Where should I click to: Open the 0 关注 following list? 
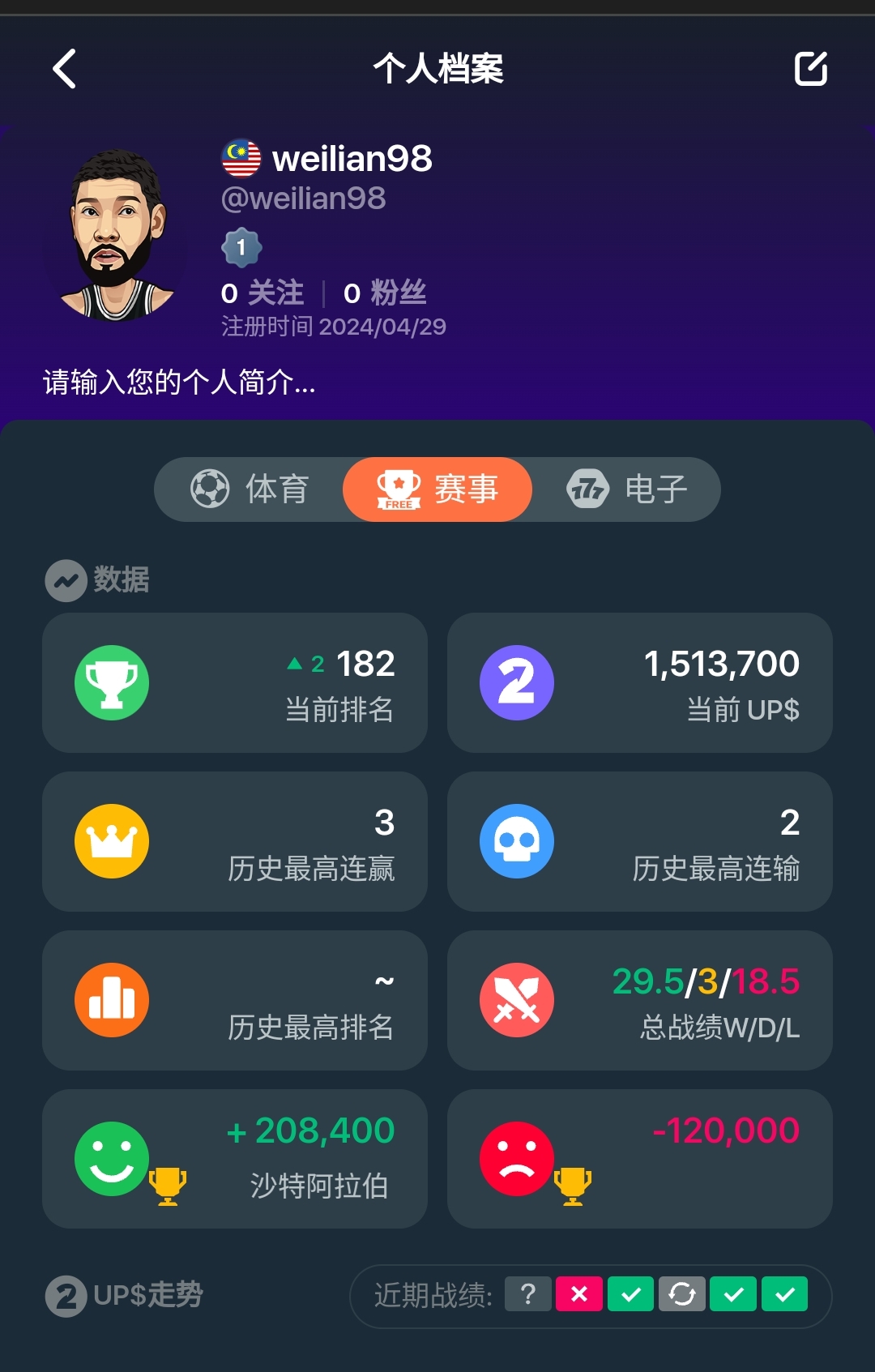(262, 293)
